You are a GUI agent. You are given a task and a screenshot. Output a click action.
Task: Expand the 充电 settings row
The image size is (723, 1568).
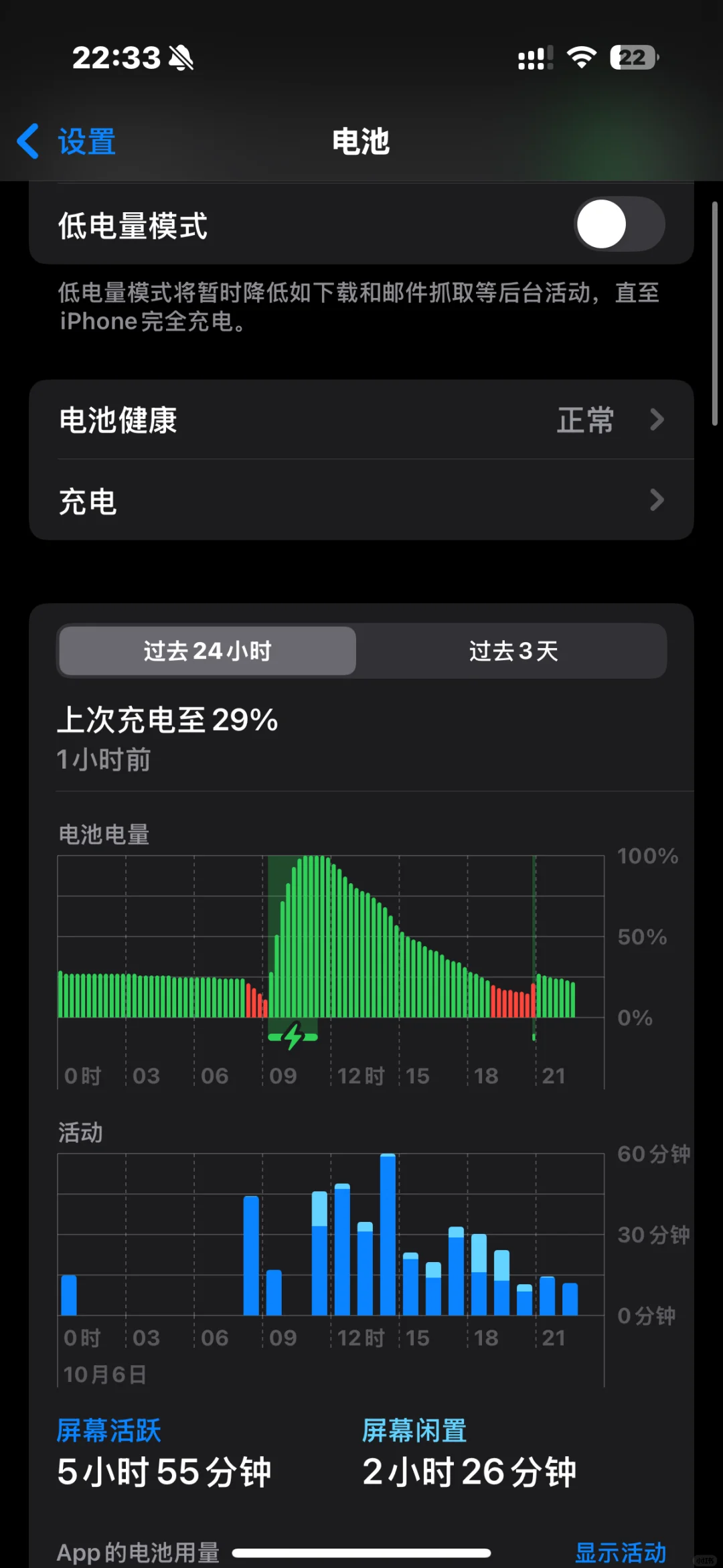coord(361,500)
